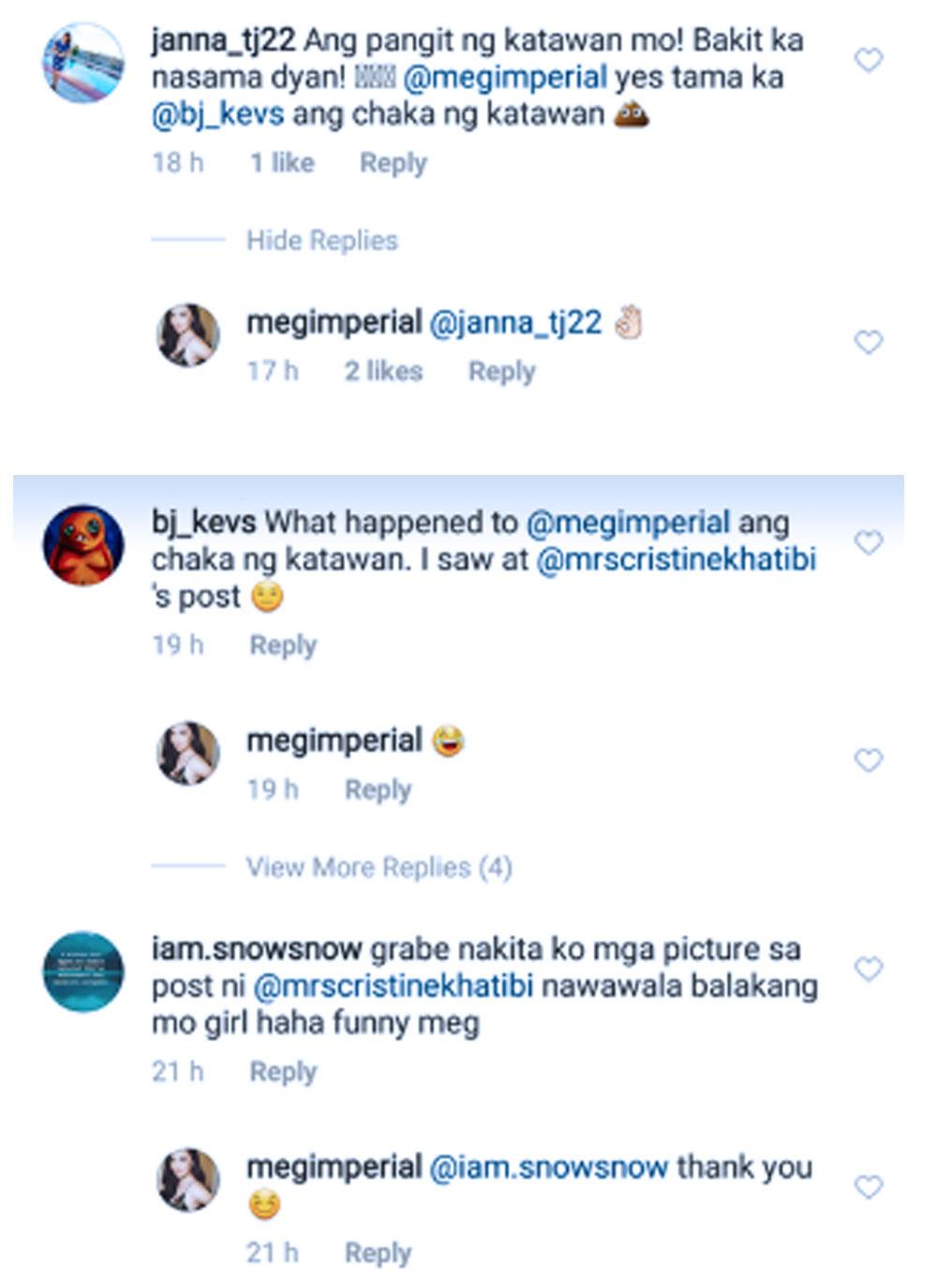Tap Hide Replies under janna_tj22's comment
This screenshot has width=937, height=1288.
(x=321, y=241)
